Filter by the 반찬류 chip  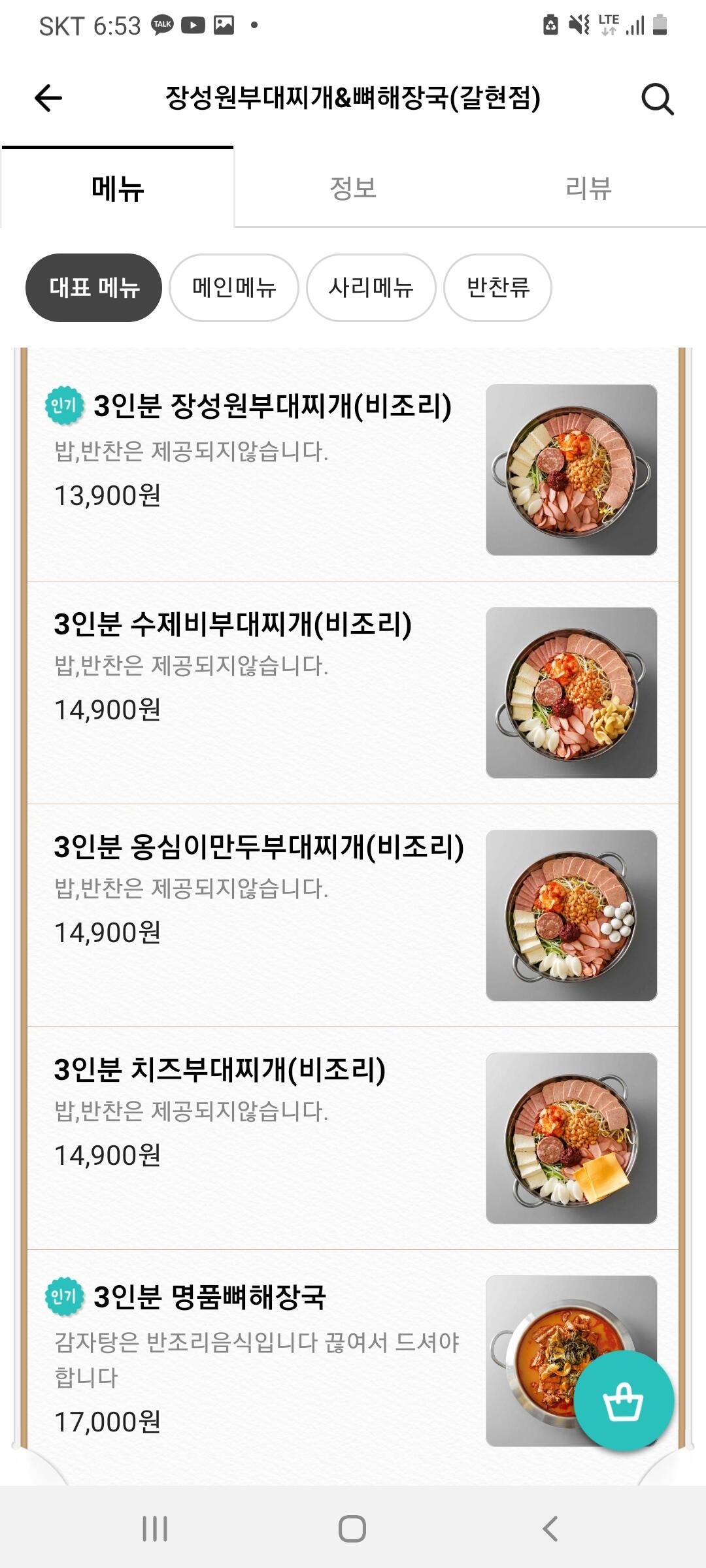pos(497,287)
